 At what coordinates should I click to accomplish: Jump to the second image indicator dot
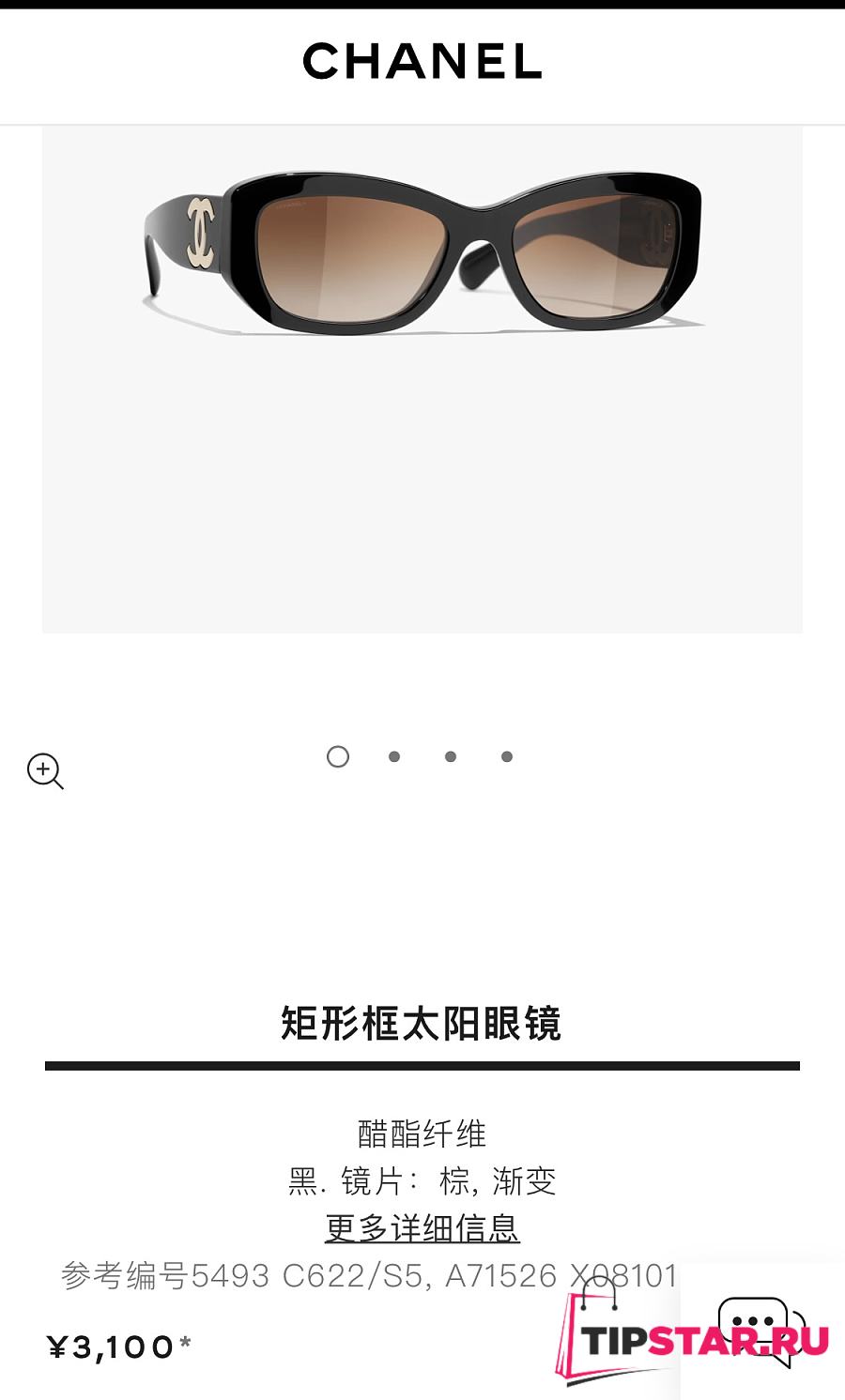click(x=394, y=756)
